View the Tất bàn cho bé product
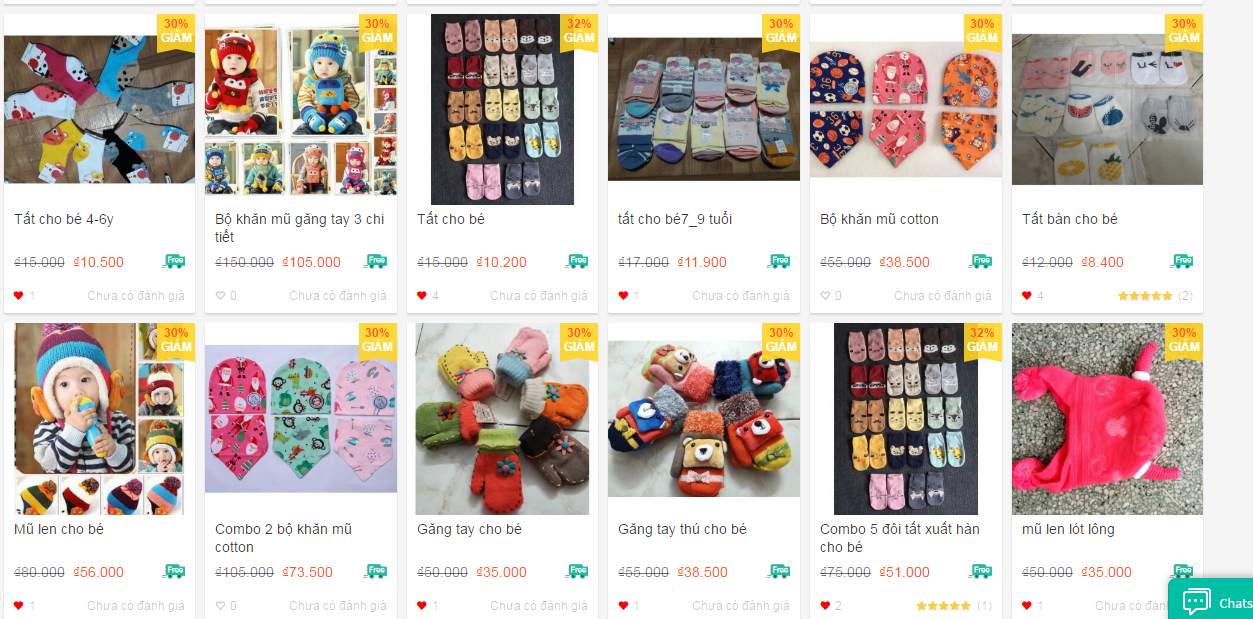The image size is (1253, 619). pos(1069,219)
